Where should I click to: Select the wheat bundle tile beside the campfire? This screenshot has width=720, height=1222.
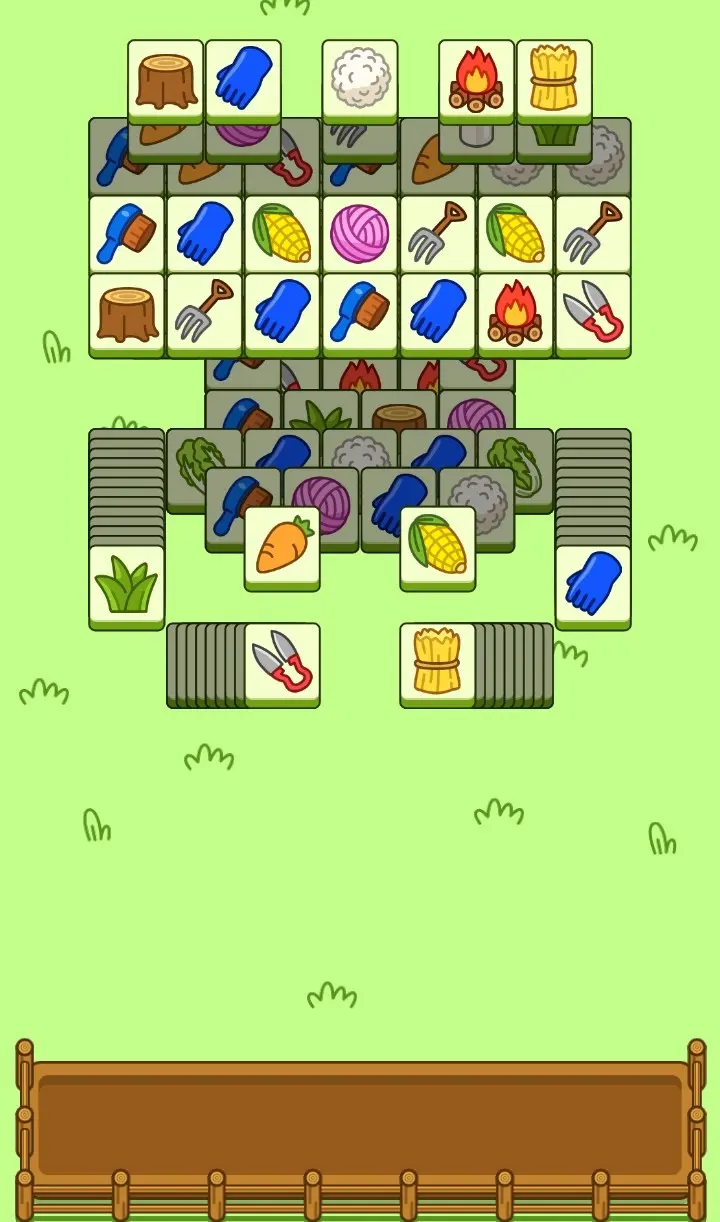tap(554, 79)
